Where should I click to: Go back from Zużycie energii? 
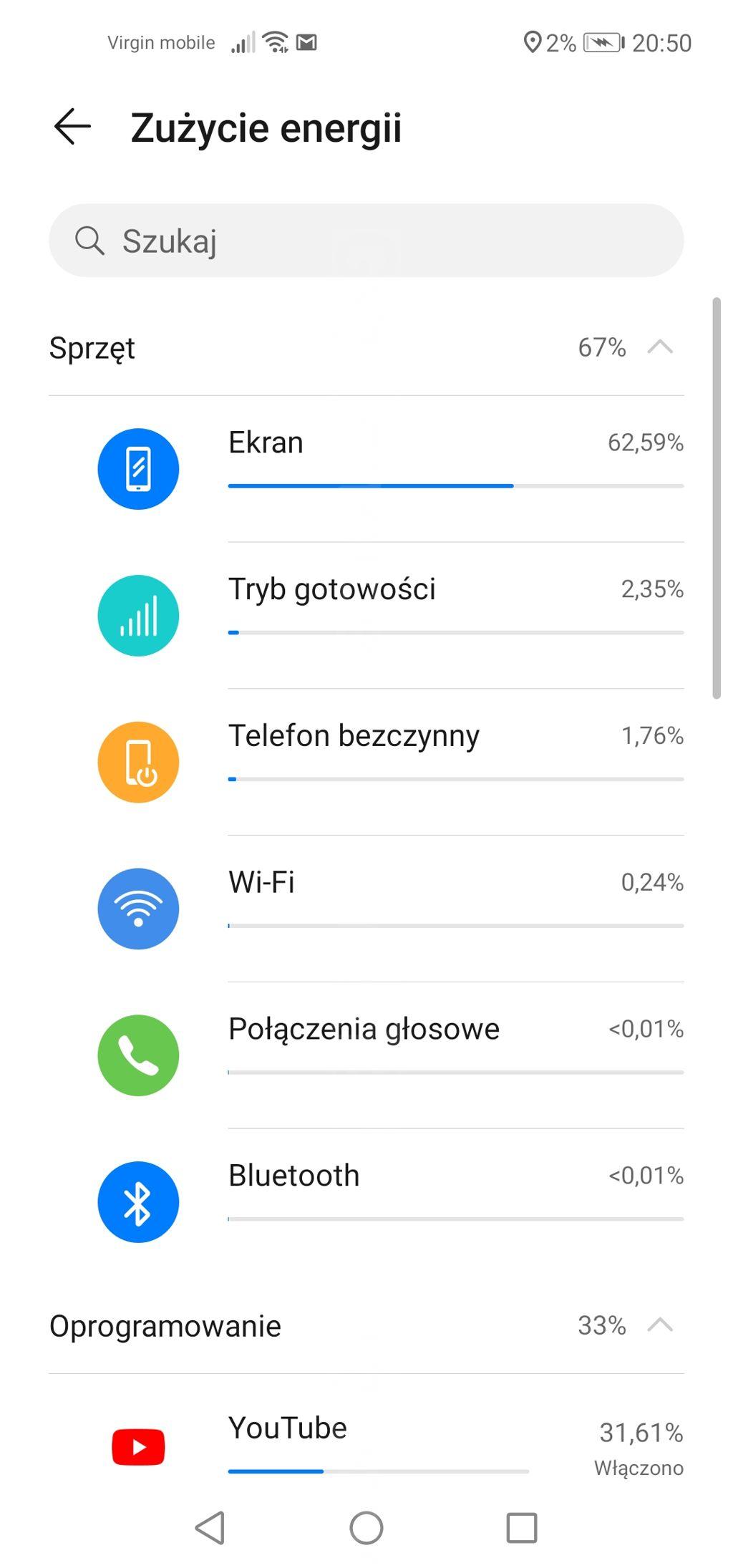coord(73,127)
